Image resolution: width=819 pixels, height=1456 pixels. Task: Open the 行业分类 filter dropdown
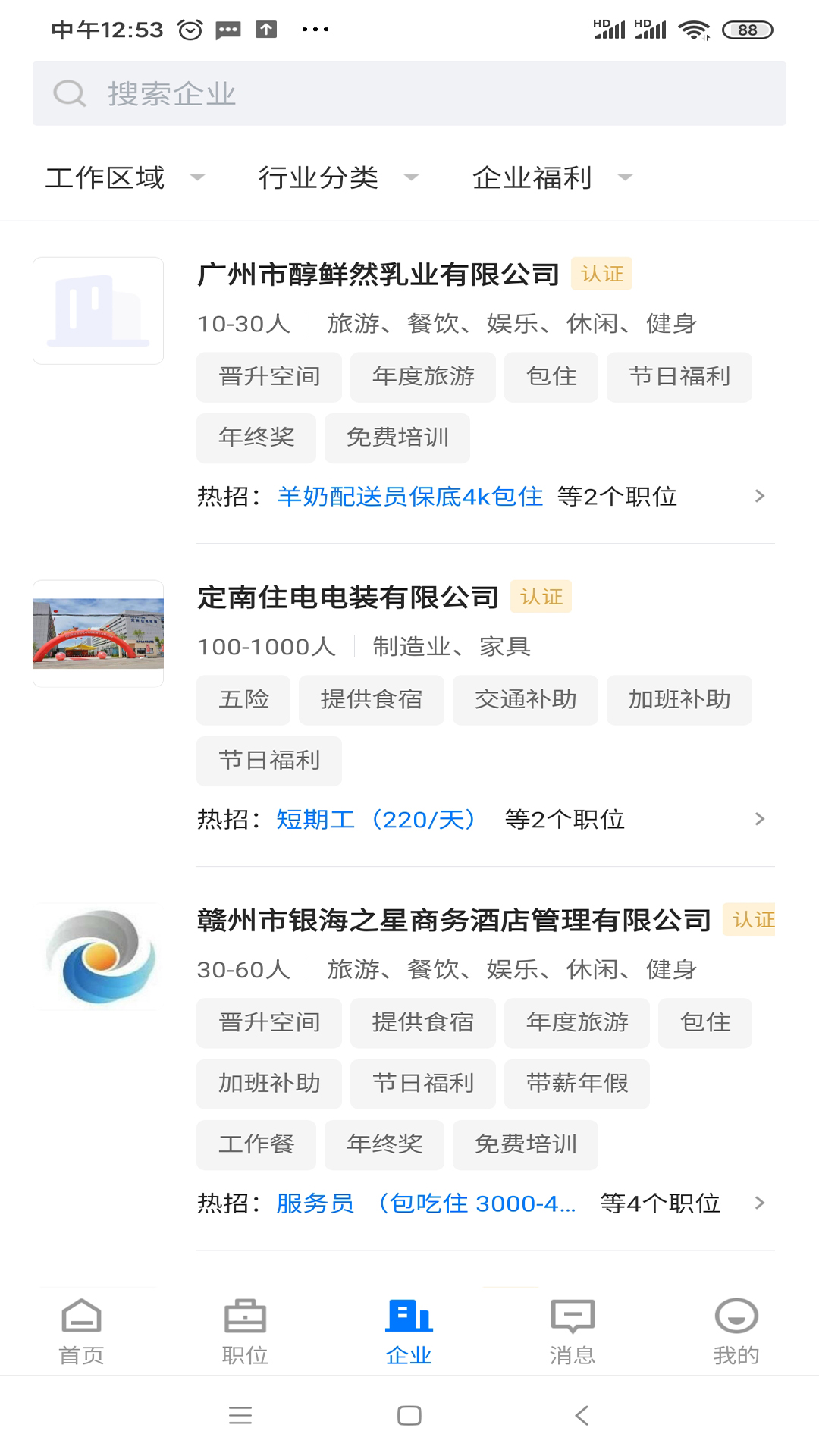338,177
